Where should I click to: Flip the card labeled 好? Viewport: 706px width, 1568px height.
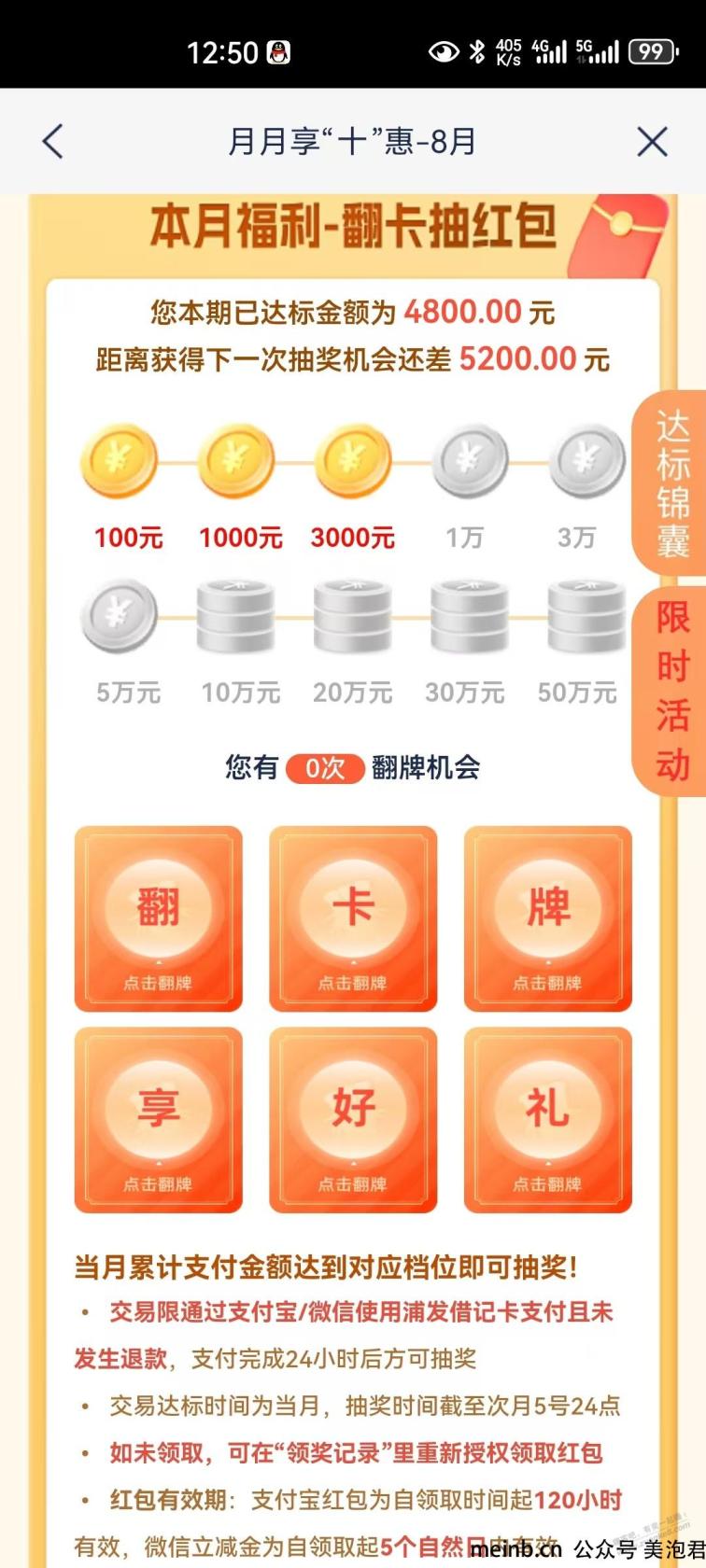(x=353, y=1120)
